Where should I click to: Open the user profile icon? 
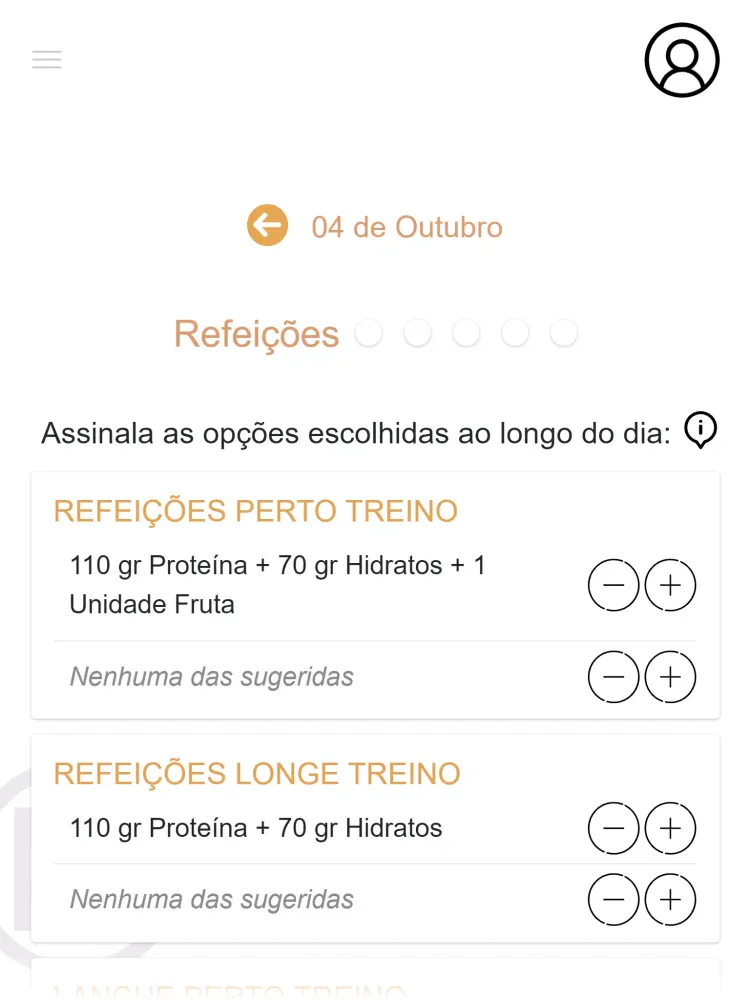[682, 60]
